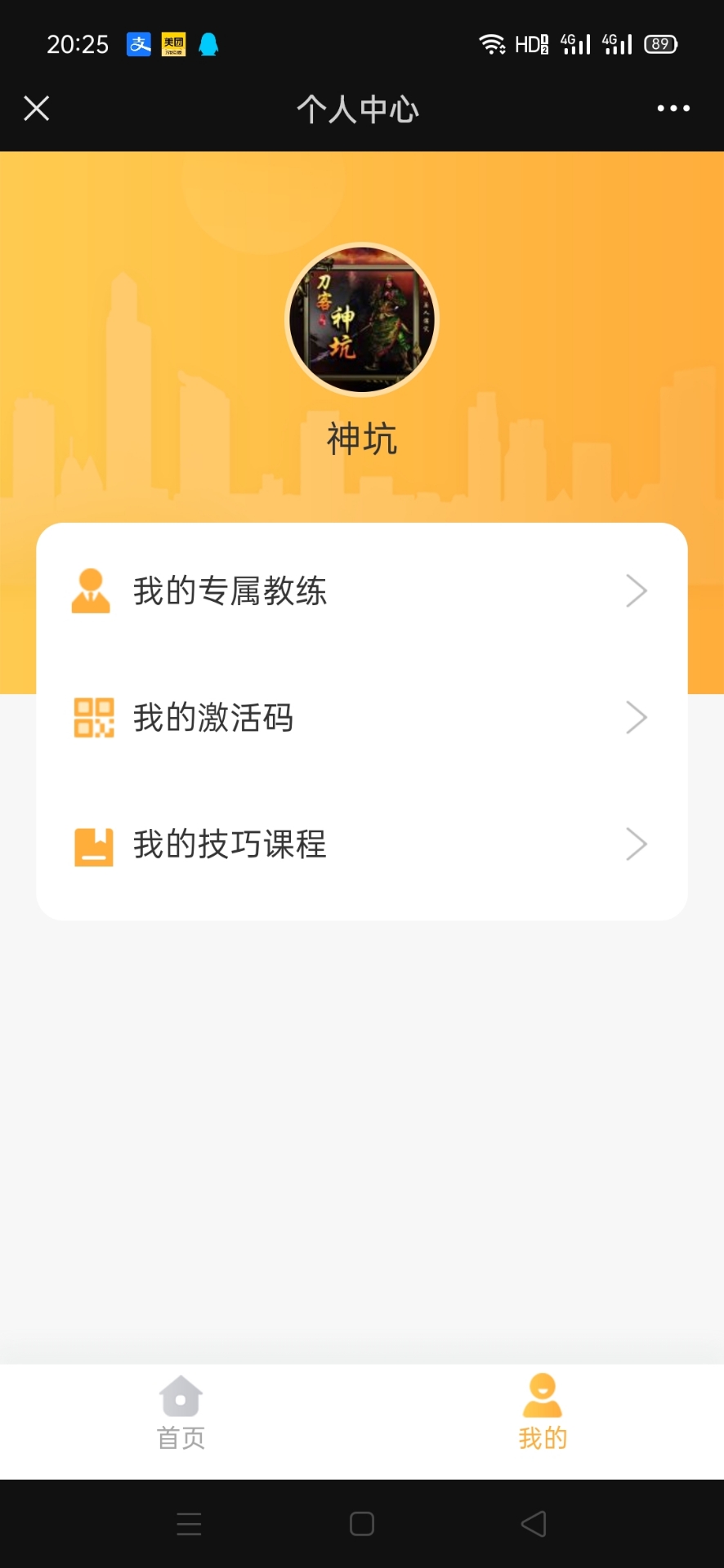
Task: Go back with the system back button
Action: pyautogui.click(x=534, y=1524)
